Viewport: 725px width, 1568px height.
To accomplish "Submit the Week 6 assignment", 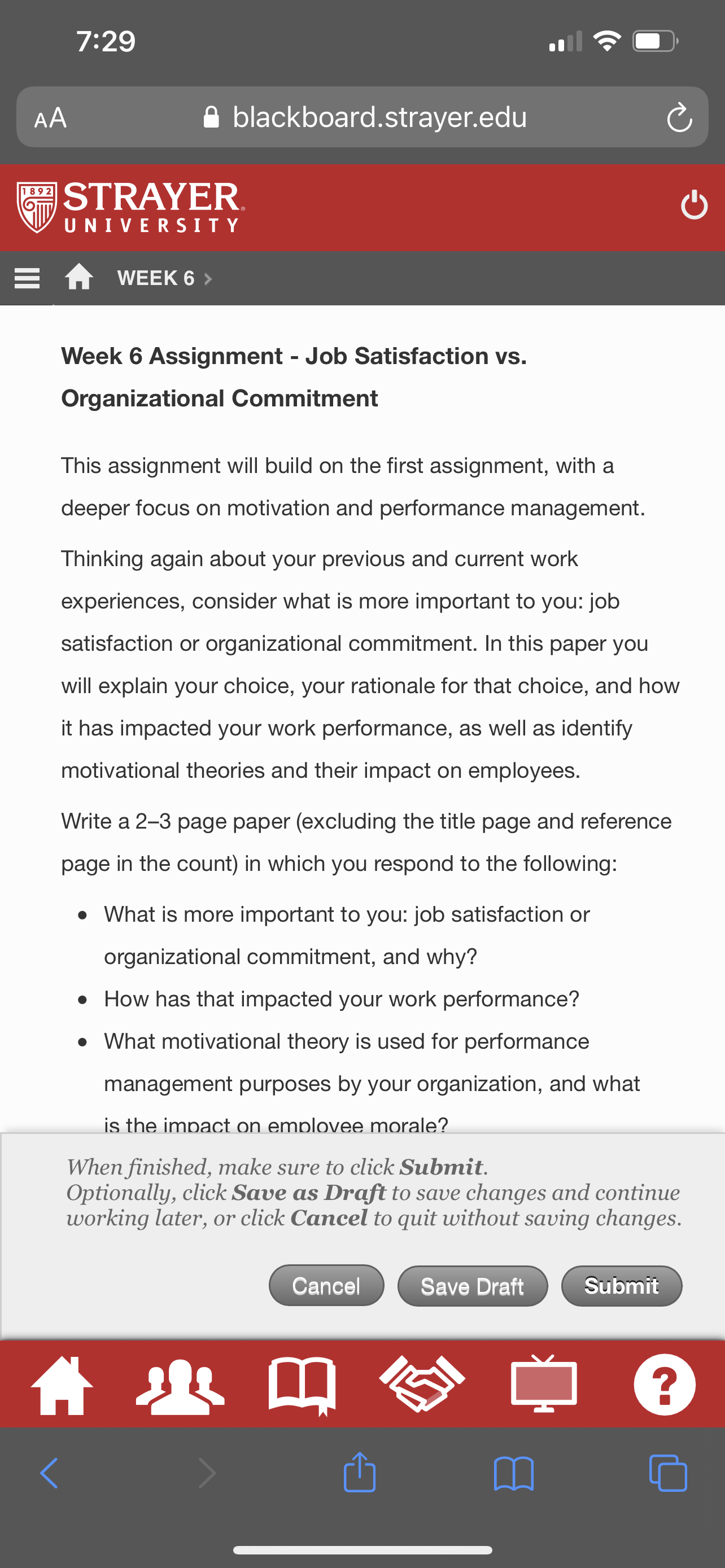I will [x=621, y=1286].
